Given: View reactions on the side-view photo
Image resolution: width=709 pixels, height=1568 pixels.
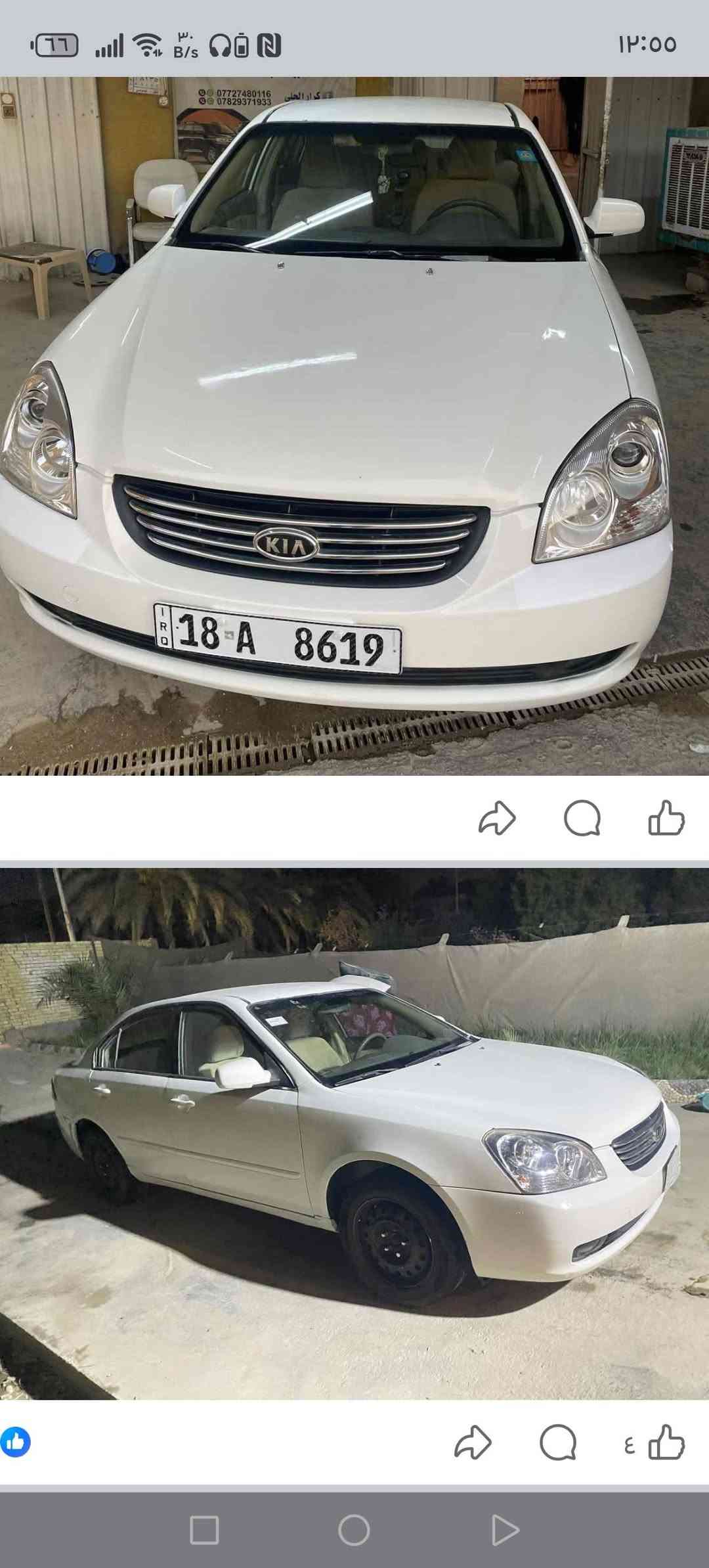Looking at the screenshot, I should click(x=16, y=1443).
